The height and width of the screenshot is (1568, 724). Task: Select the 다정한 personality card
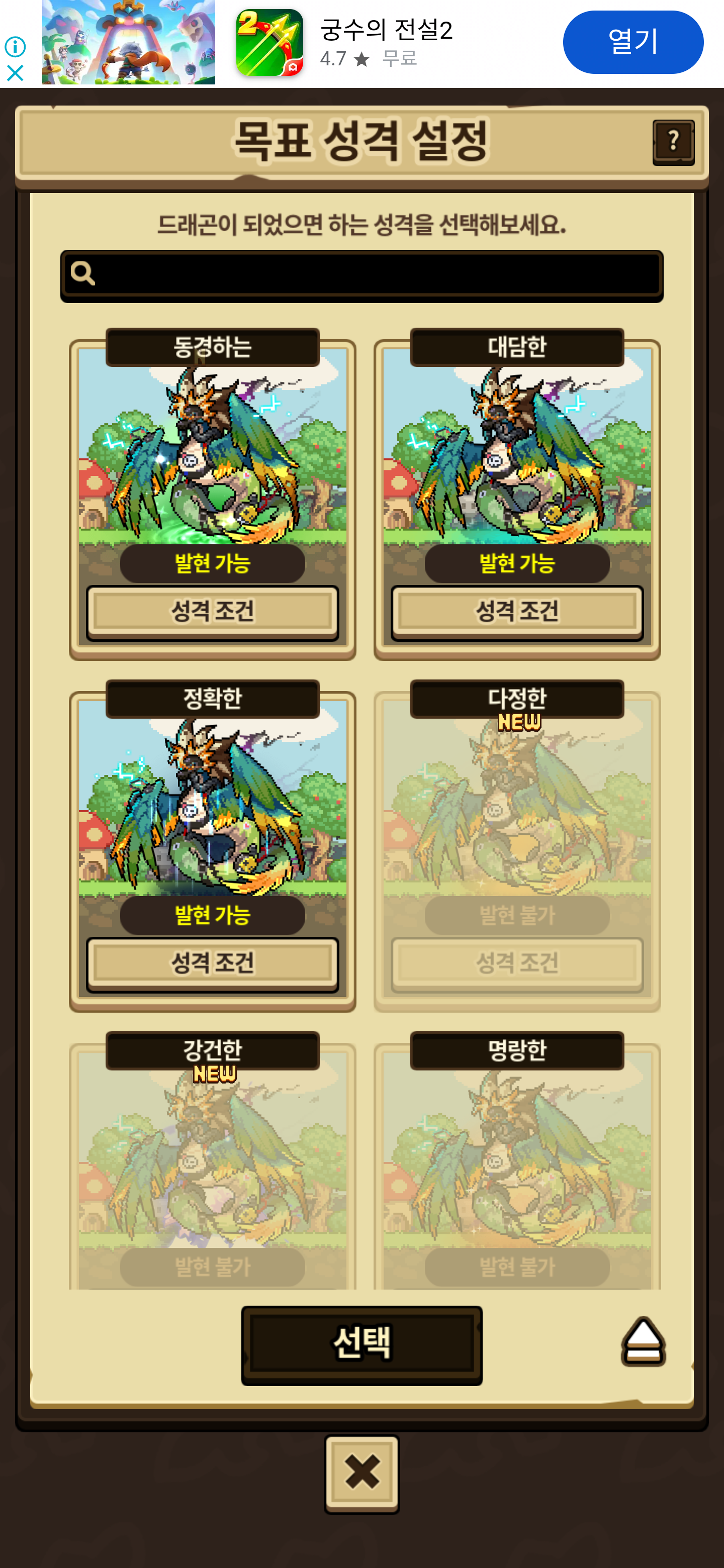(516, 804)
